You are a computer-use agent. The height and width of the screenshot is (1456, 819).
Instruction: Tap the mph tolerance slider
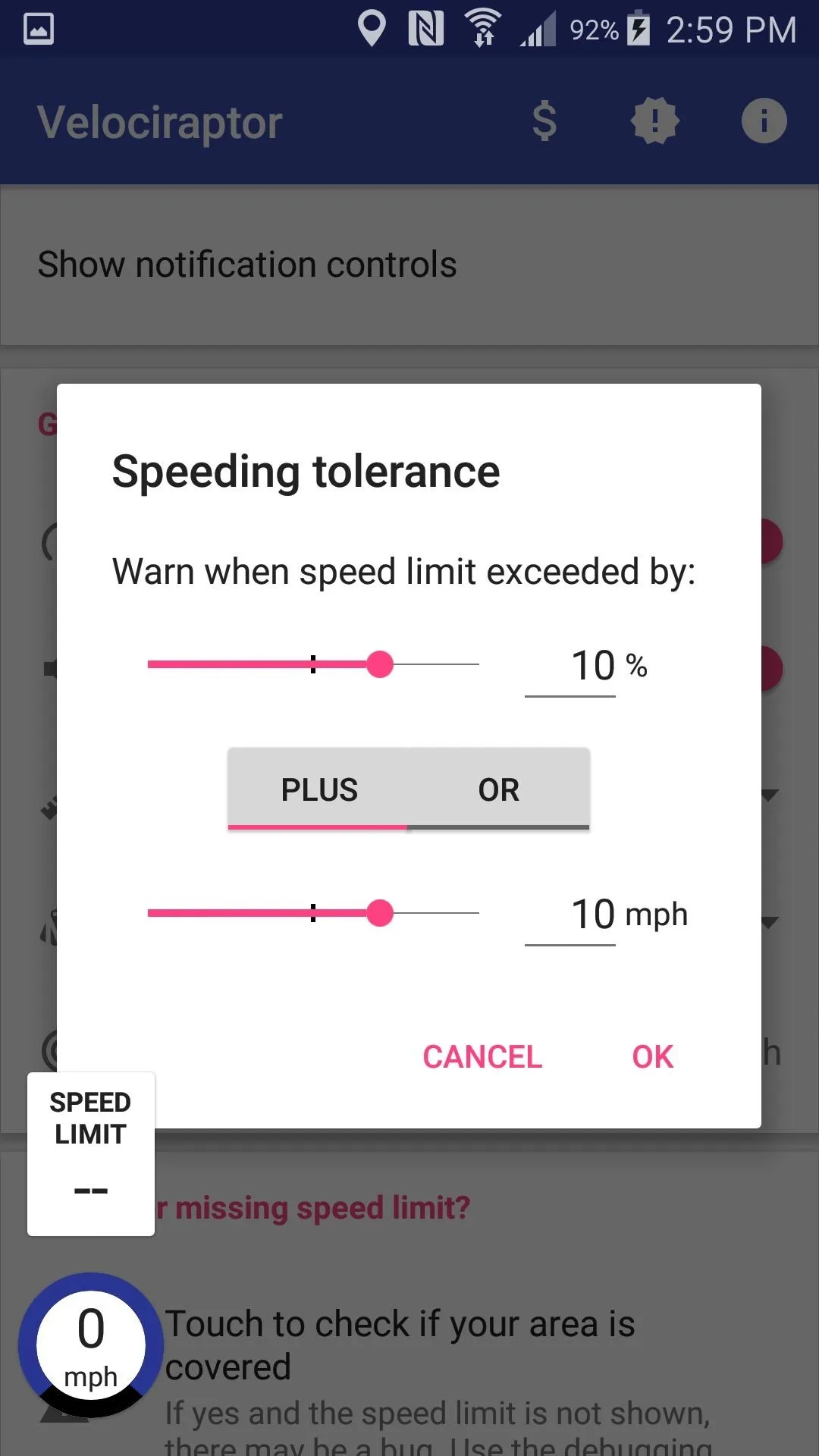(x=313, y=913)
